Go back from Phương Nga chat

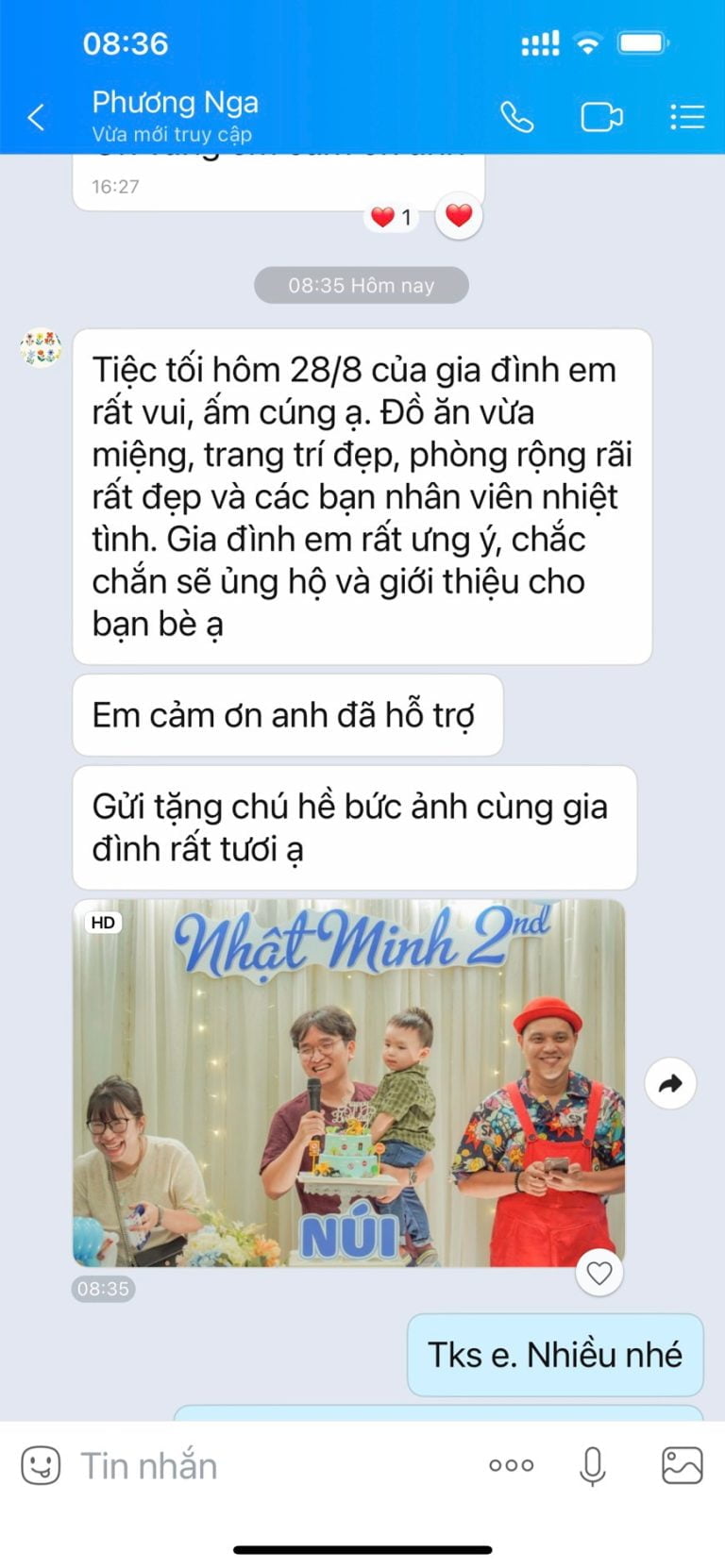point(36,117)
